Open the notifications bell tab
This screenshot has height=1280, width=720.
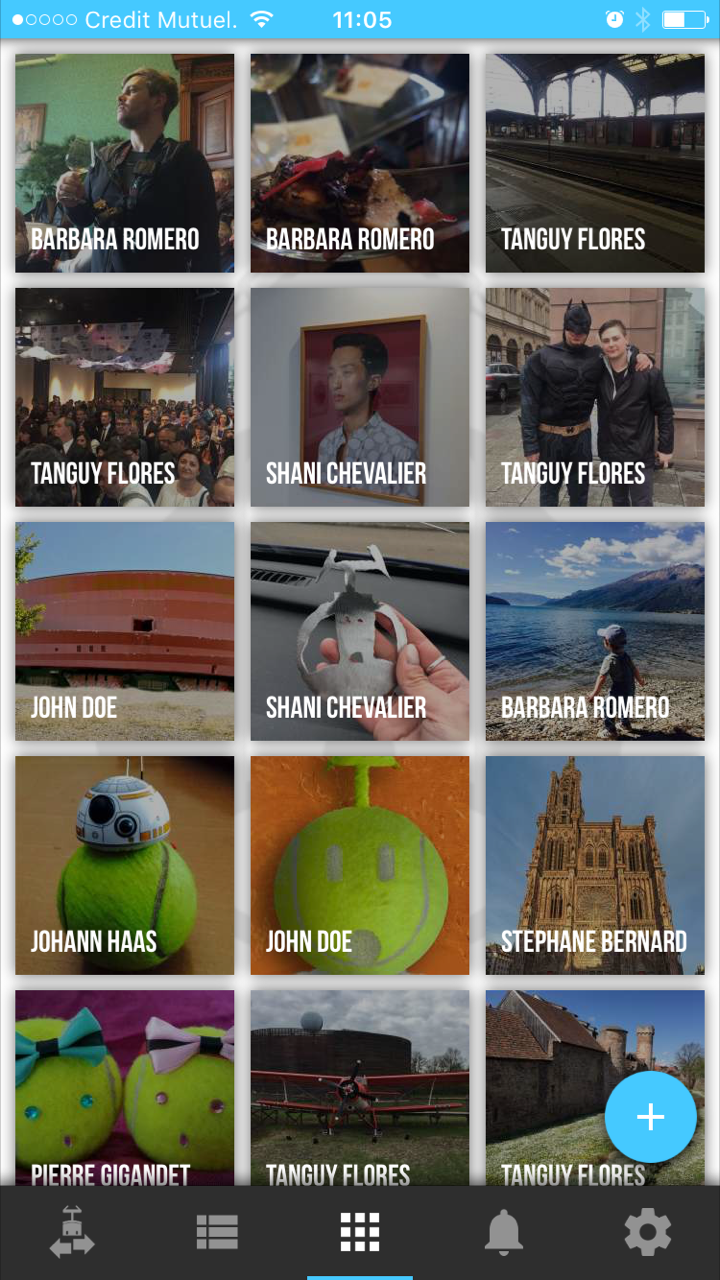pos(504,1233)
